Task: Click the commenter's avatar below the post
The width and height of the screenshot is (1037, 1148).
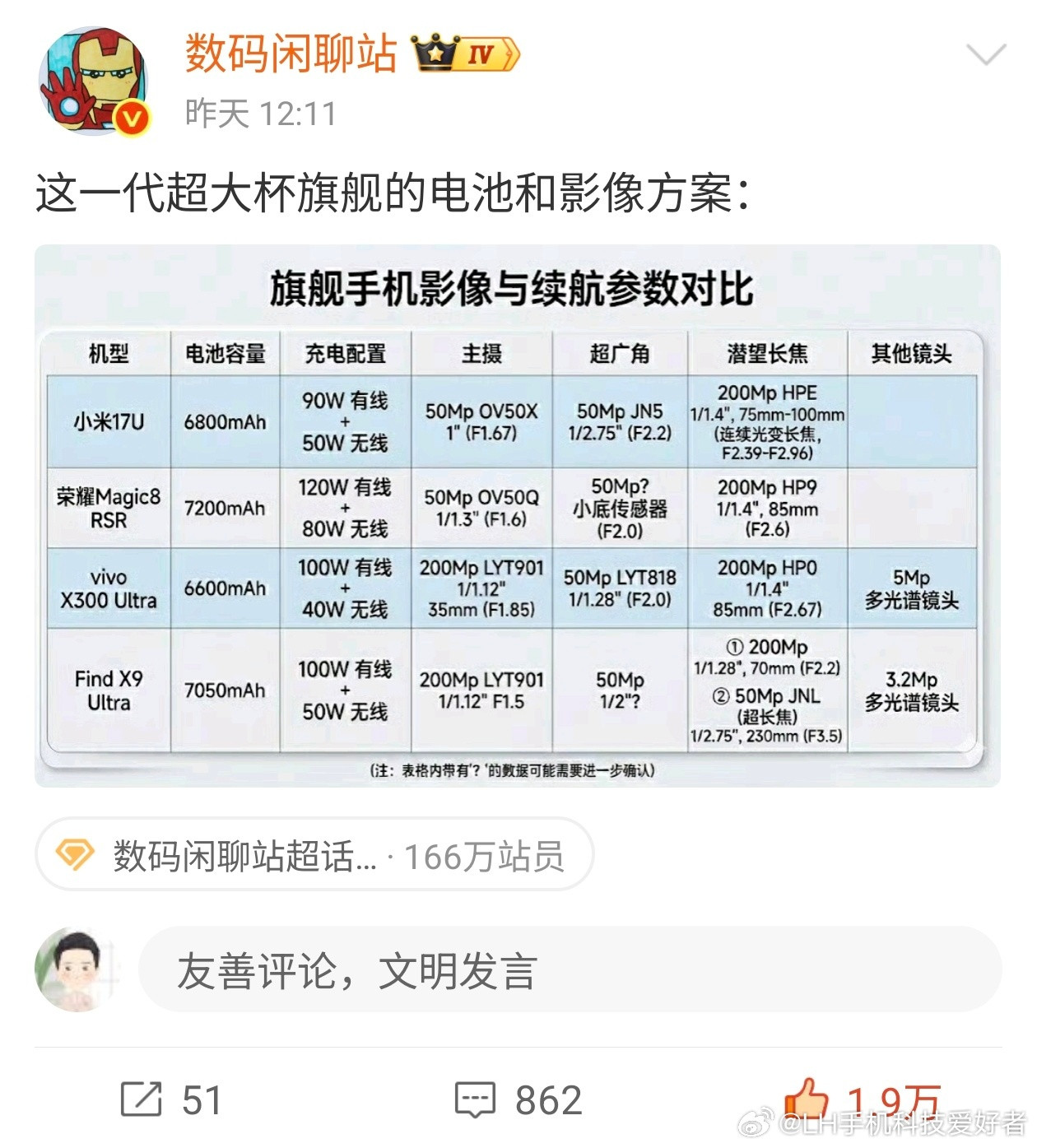Action: (76, 974)
